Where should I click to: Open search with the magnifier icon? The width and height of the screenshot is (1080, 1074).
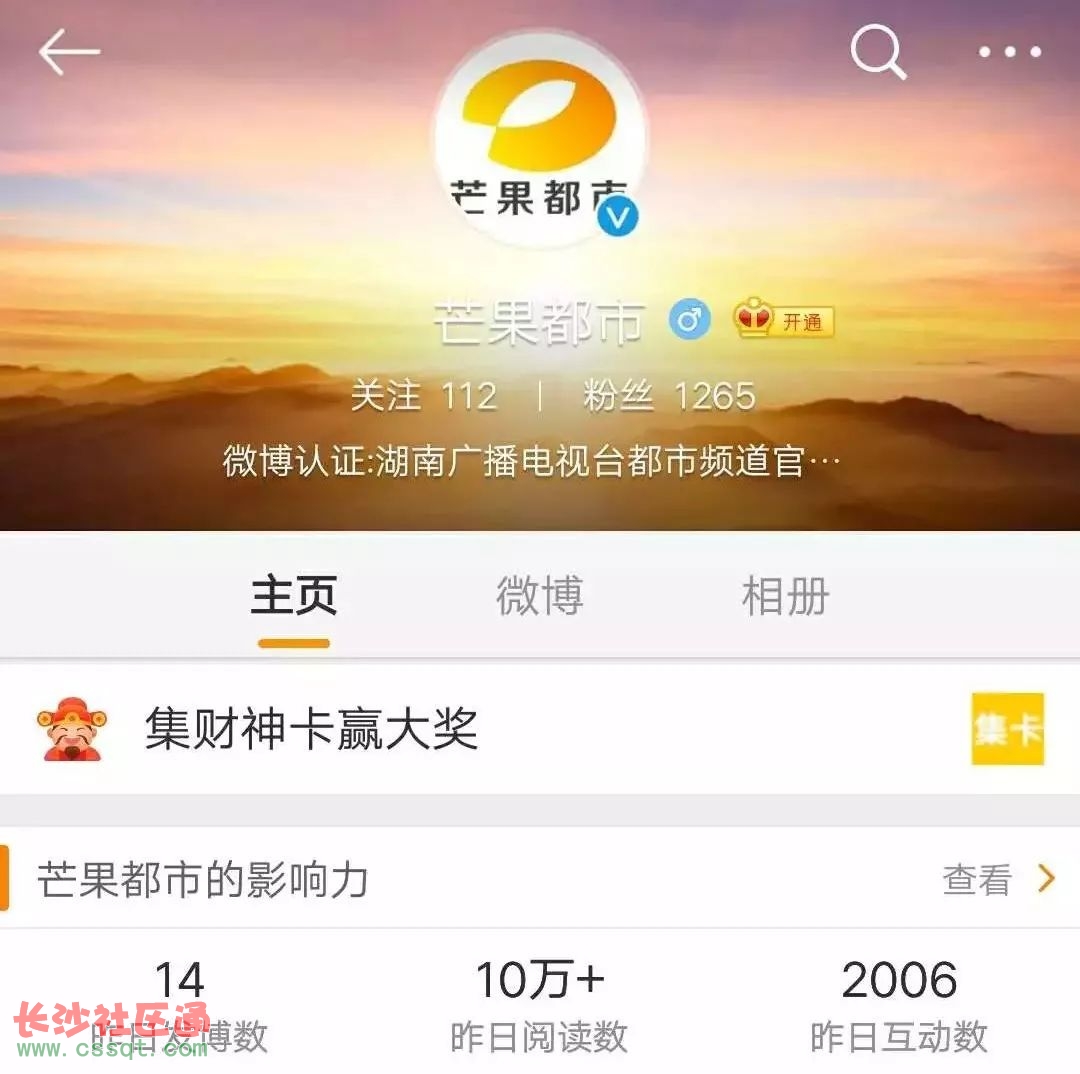[878, 52]
